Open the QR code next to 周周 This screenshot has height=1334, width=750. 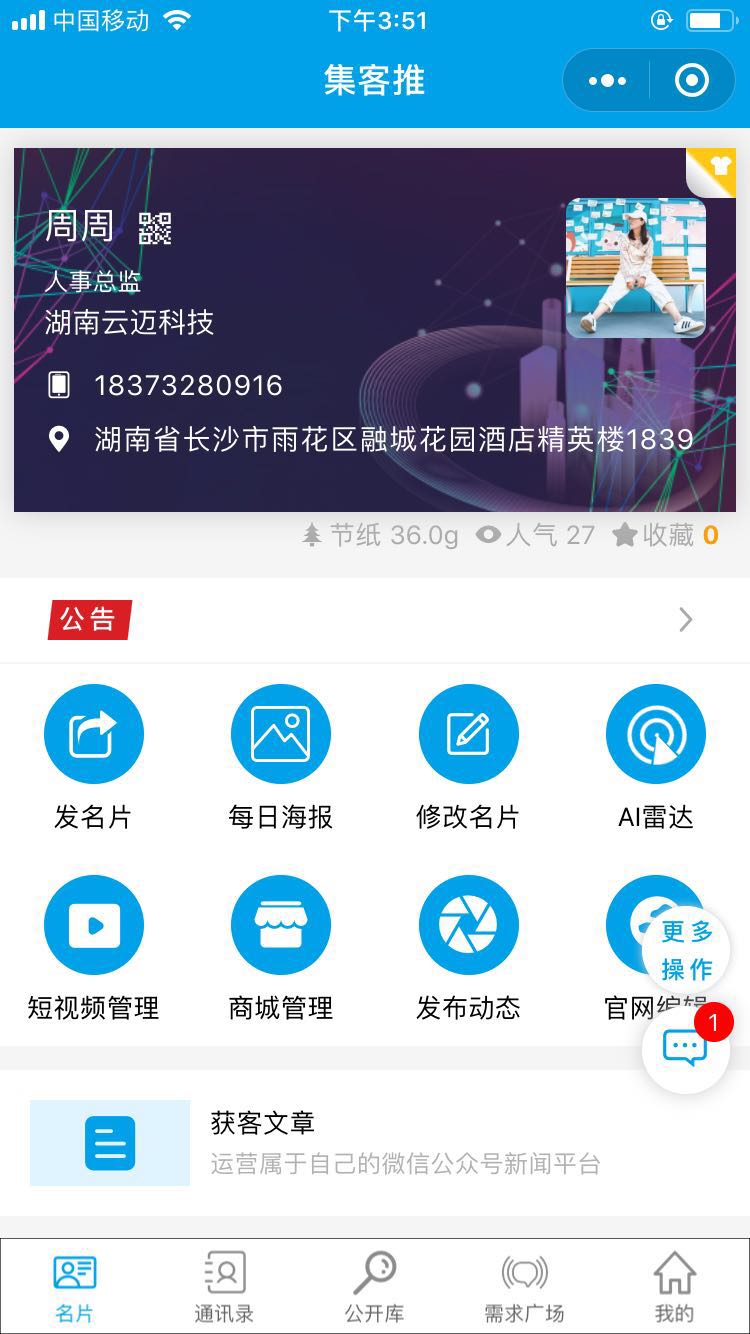pyautogui.click(x=155, y=228)
